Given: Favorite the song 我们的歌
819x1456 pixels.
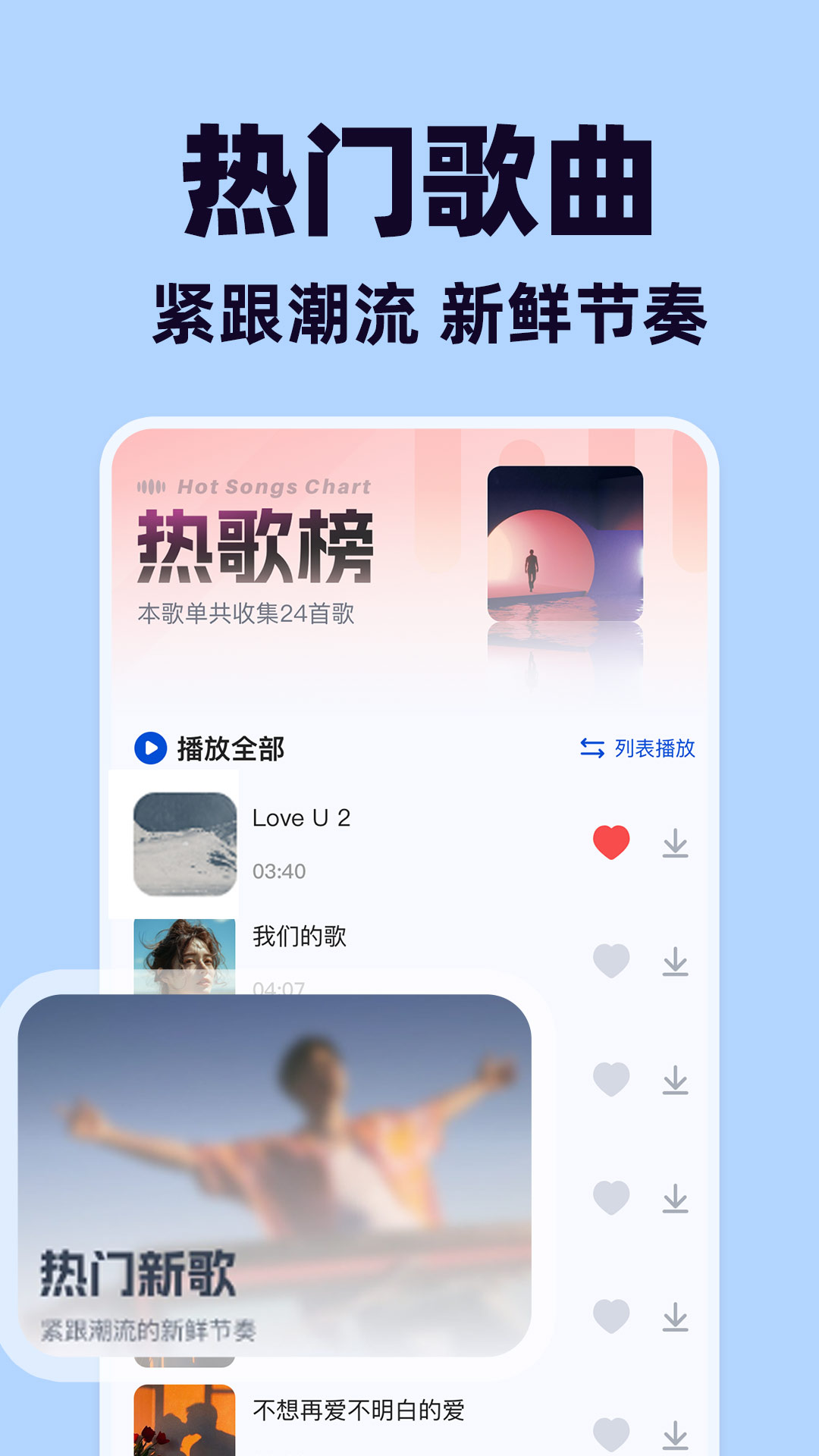Looking at the screenshot, I should tap(611, 962).
